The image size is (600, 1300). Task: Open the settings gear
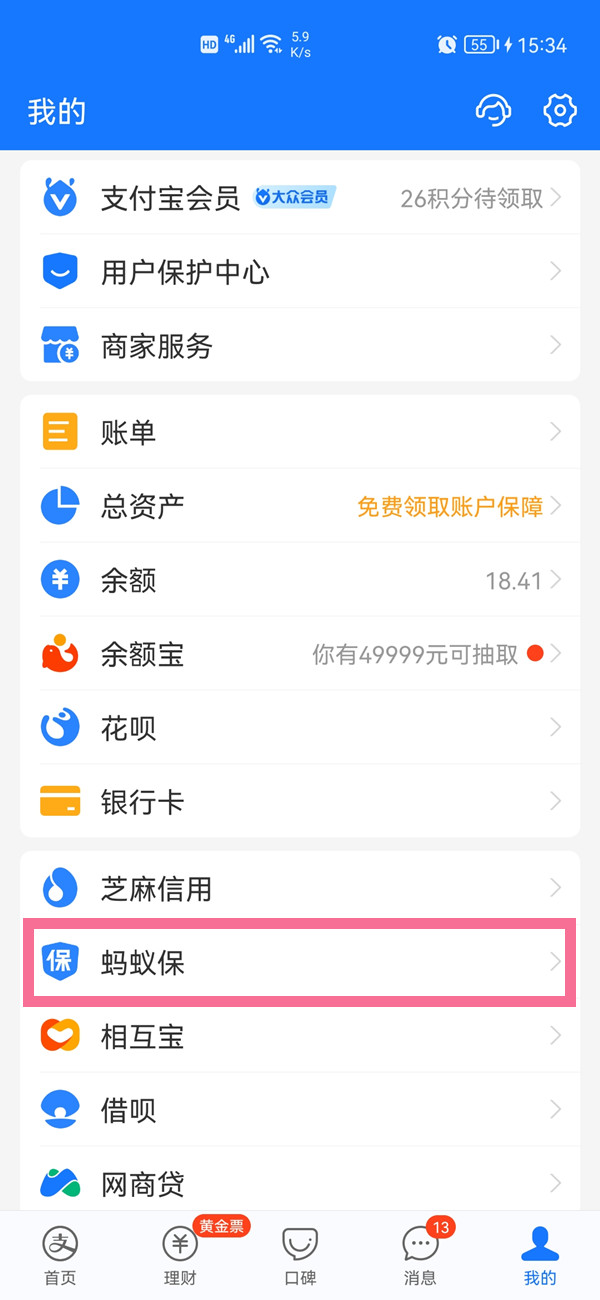[560, 110]
